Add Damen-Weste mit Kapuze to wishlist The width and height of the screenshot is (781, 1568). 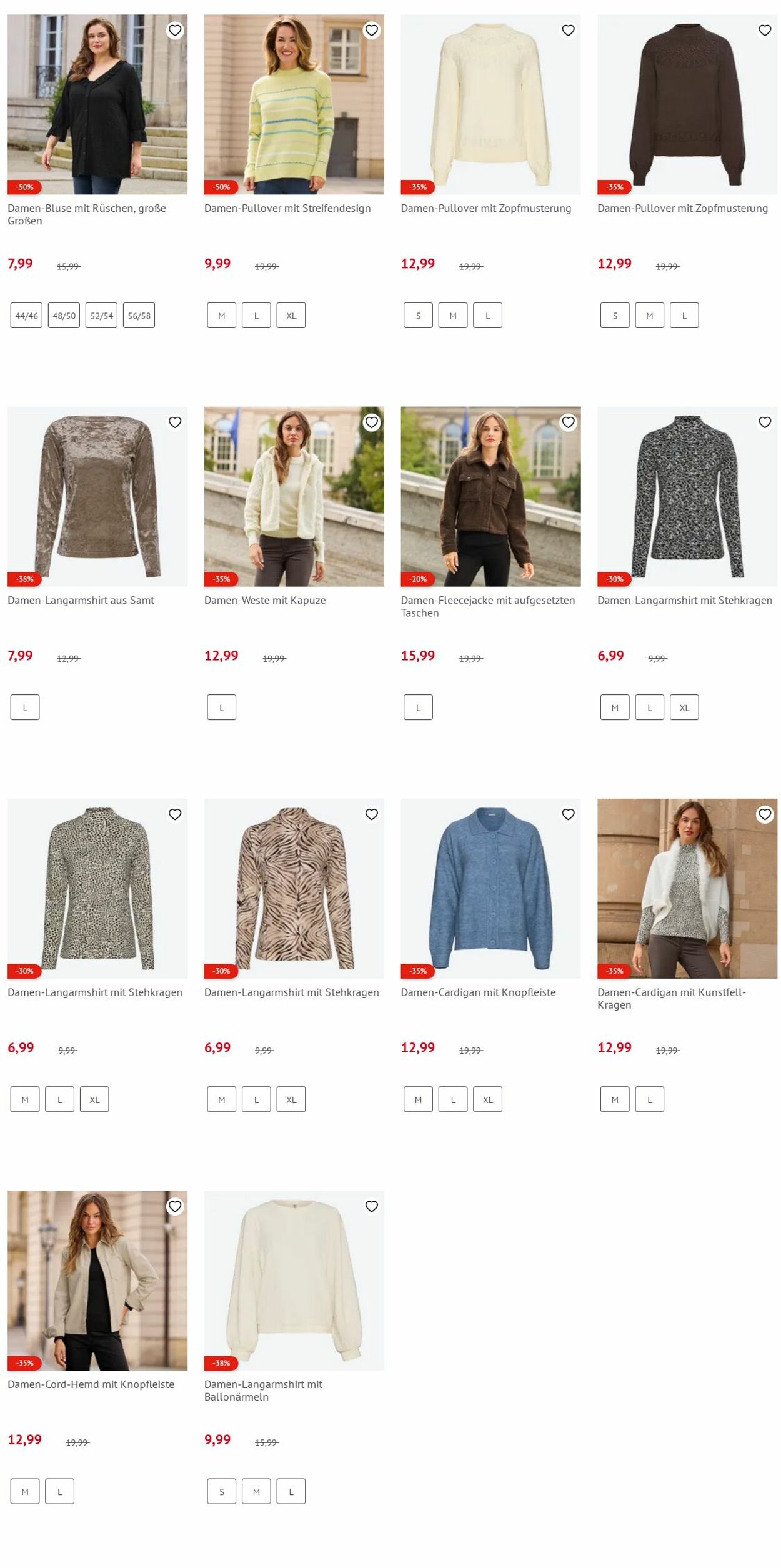click(372, 422)
